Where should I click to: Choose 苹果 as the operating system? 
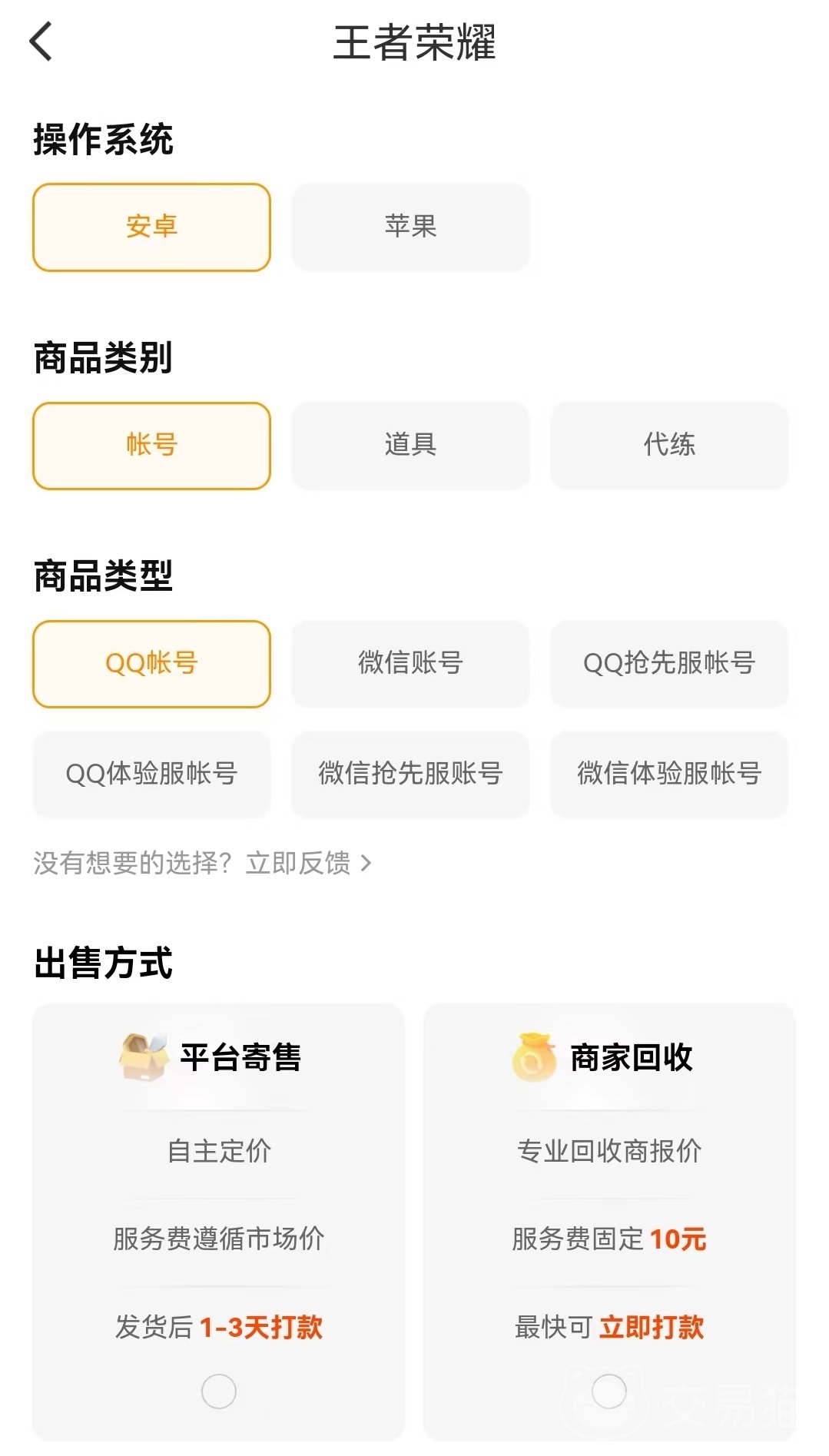[410, 227]
